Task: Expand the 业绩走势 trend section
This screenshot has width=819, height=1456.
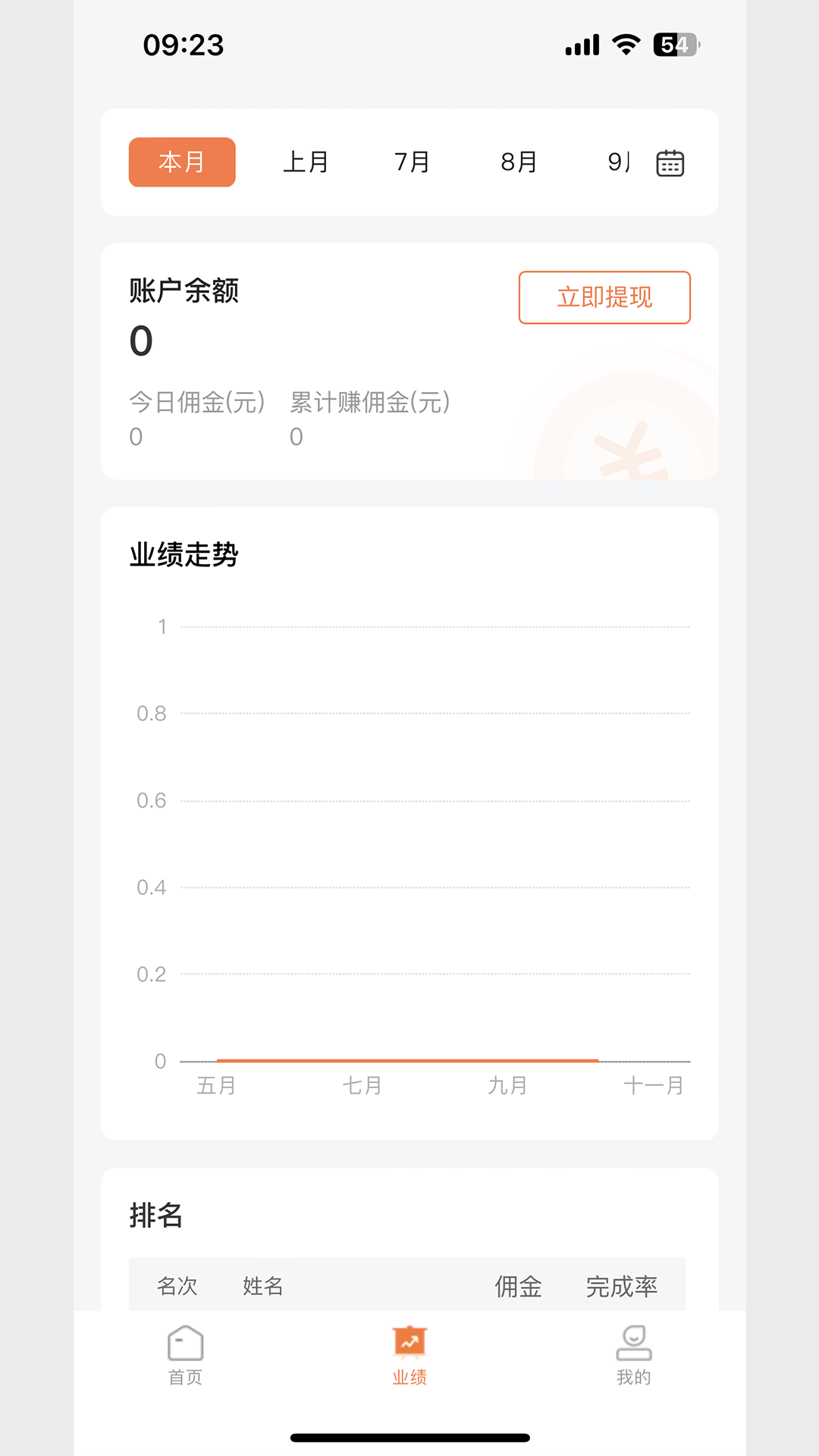Action: [183, 554]
